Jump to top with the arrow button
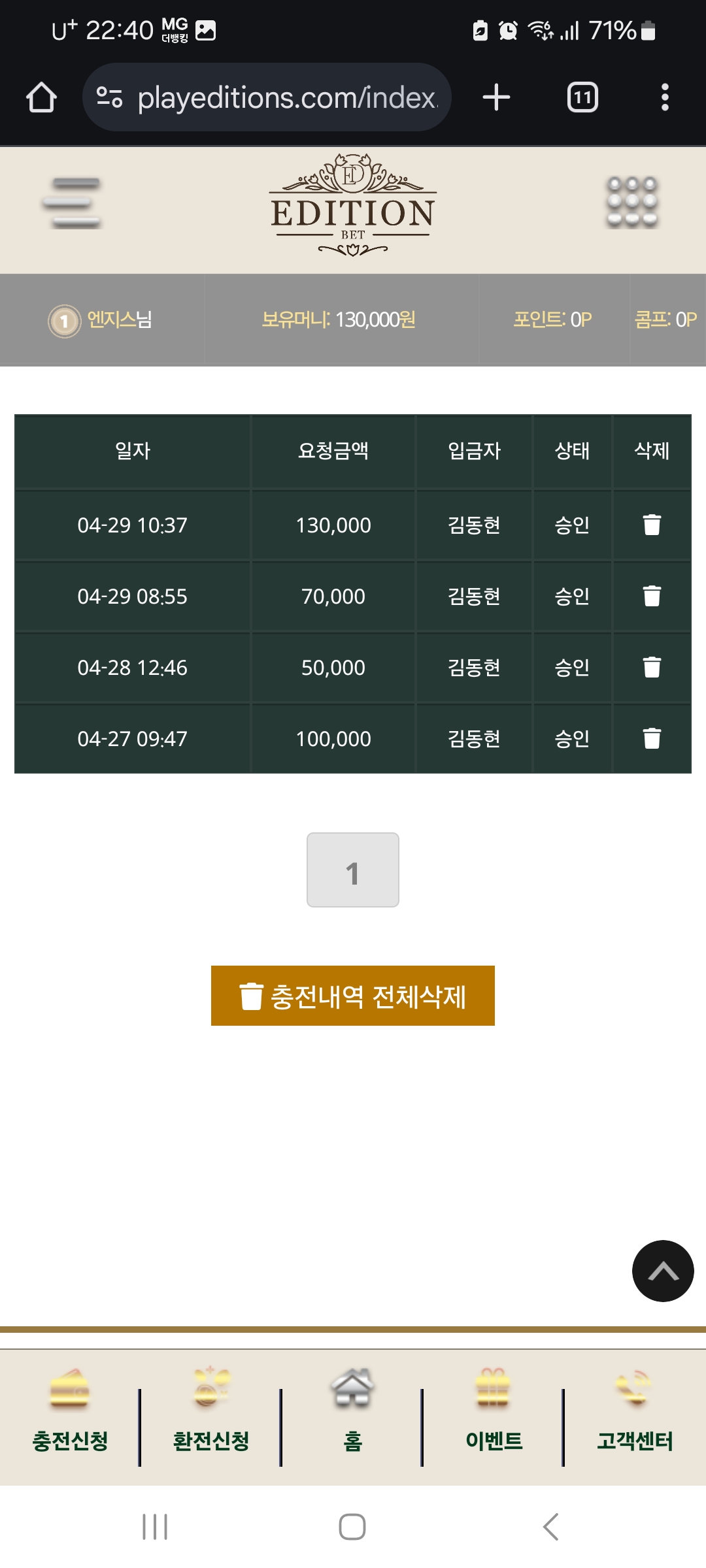Viewport: 706px width, 1568px height. 662,1271
